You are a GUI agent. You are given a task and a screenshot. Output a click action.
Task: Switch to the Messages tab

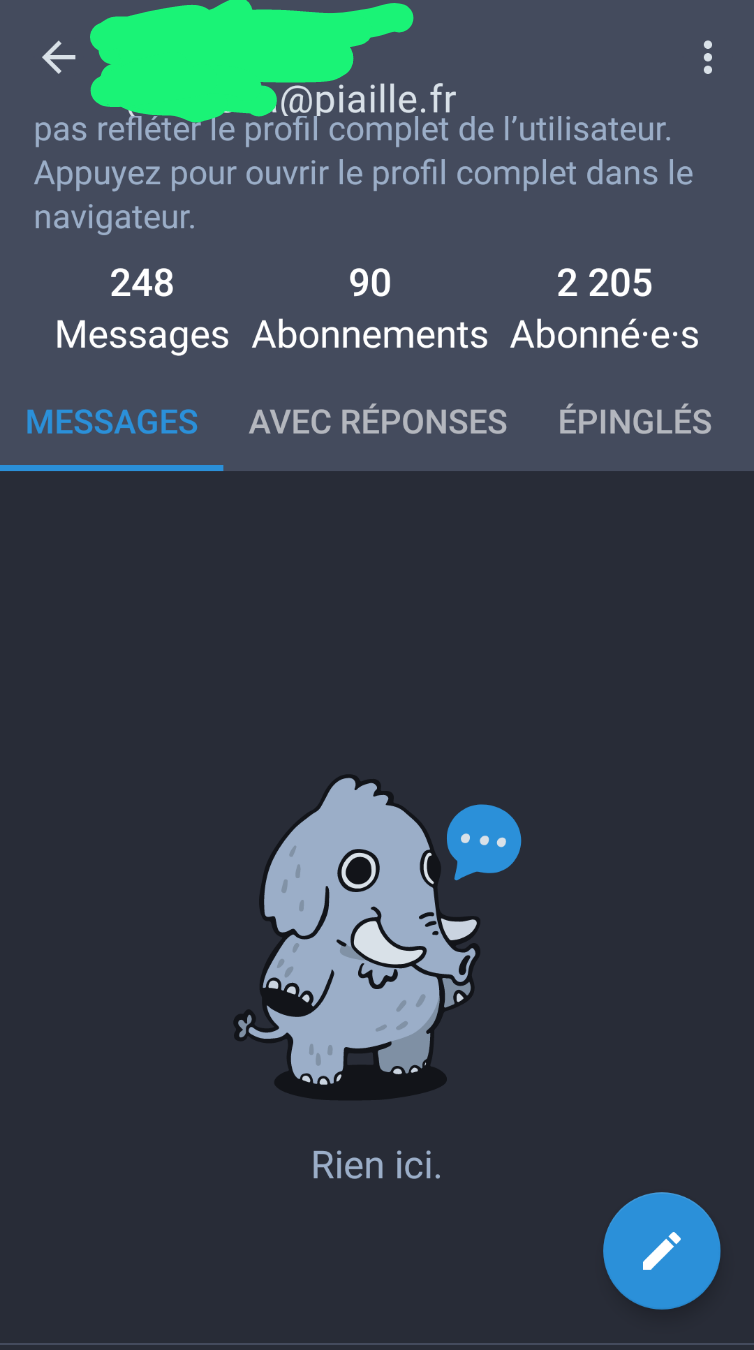click(x=112, y=422)
